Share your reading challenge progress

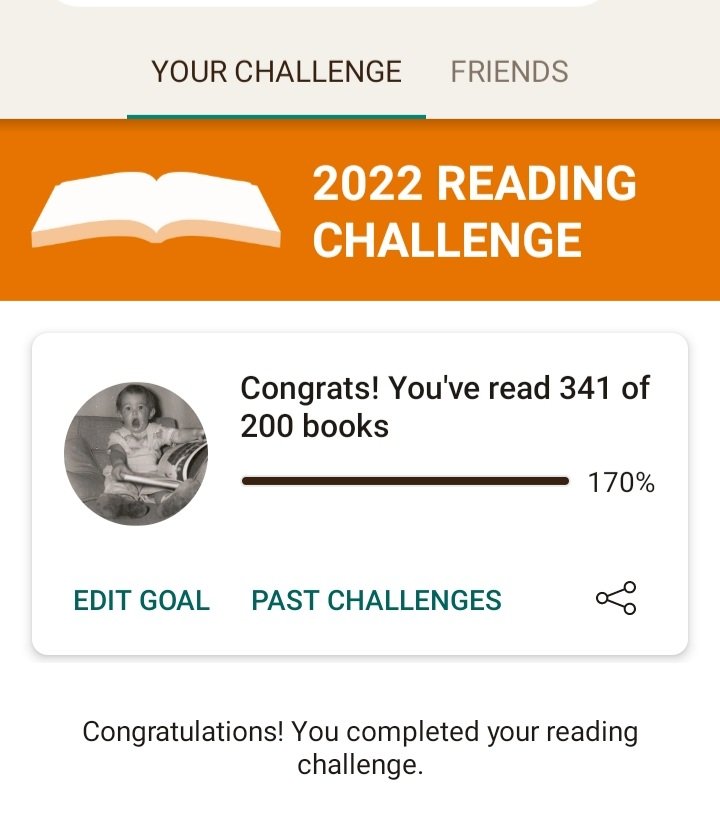pyautogui.click(x=616, y=598)
